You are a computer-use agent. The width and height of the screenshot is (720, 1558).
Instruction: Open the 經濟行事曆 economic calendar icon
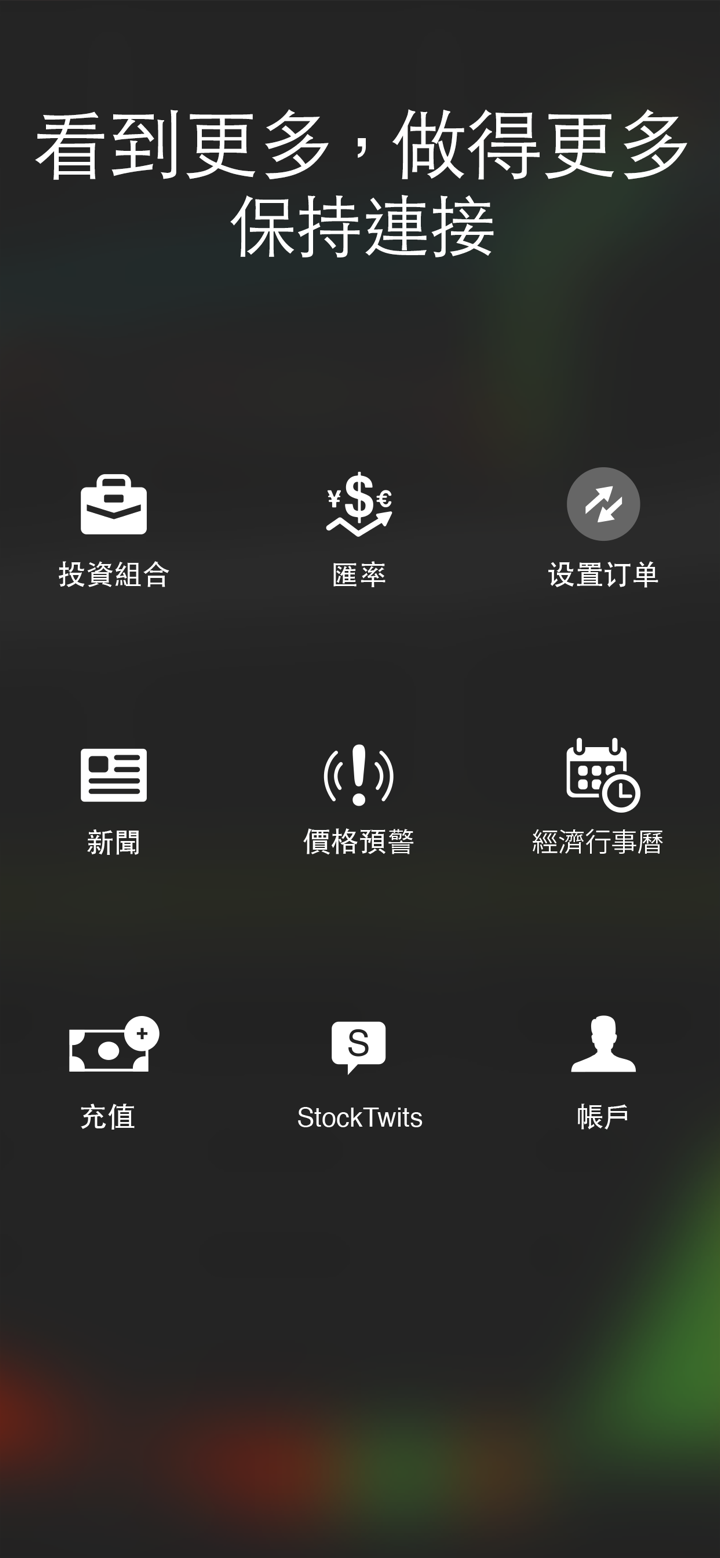click(600, 773)
